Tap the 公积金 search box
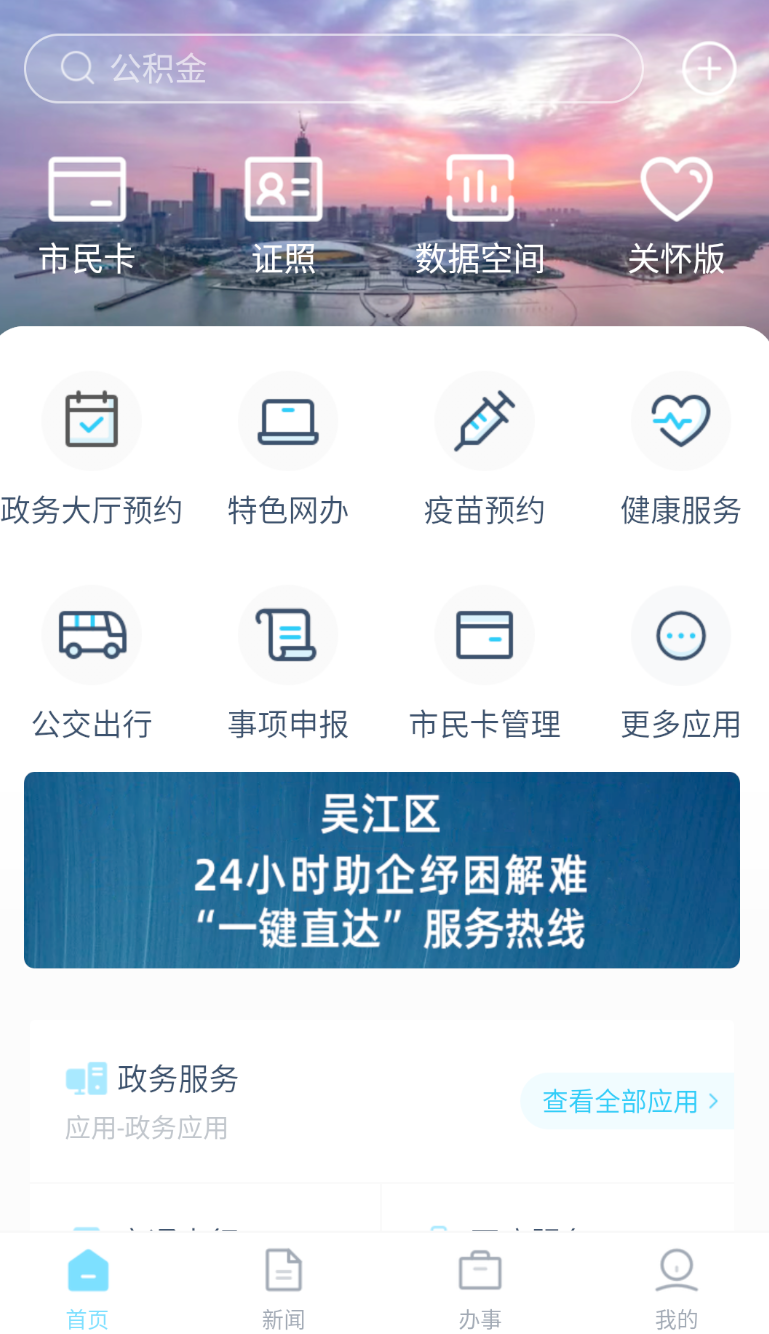Image resolution: width=769 pixels, height=1334 pixels. tap(333, 69)
